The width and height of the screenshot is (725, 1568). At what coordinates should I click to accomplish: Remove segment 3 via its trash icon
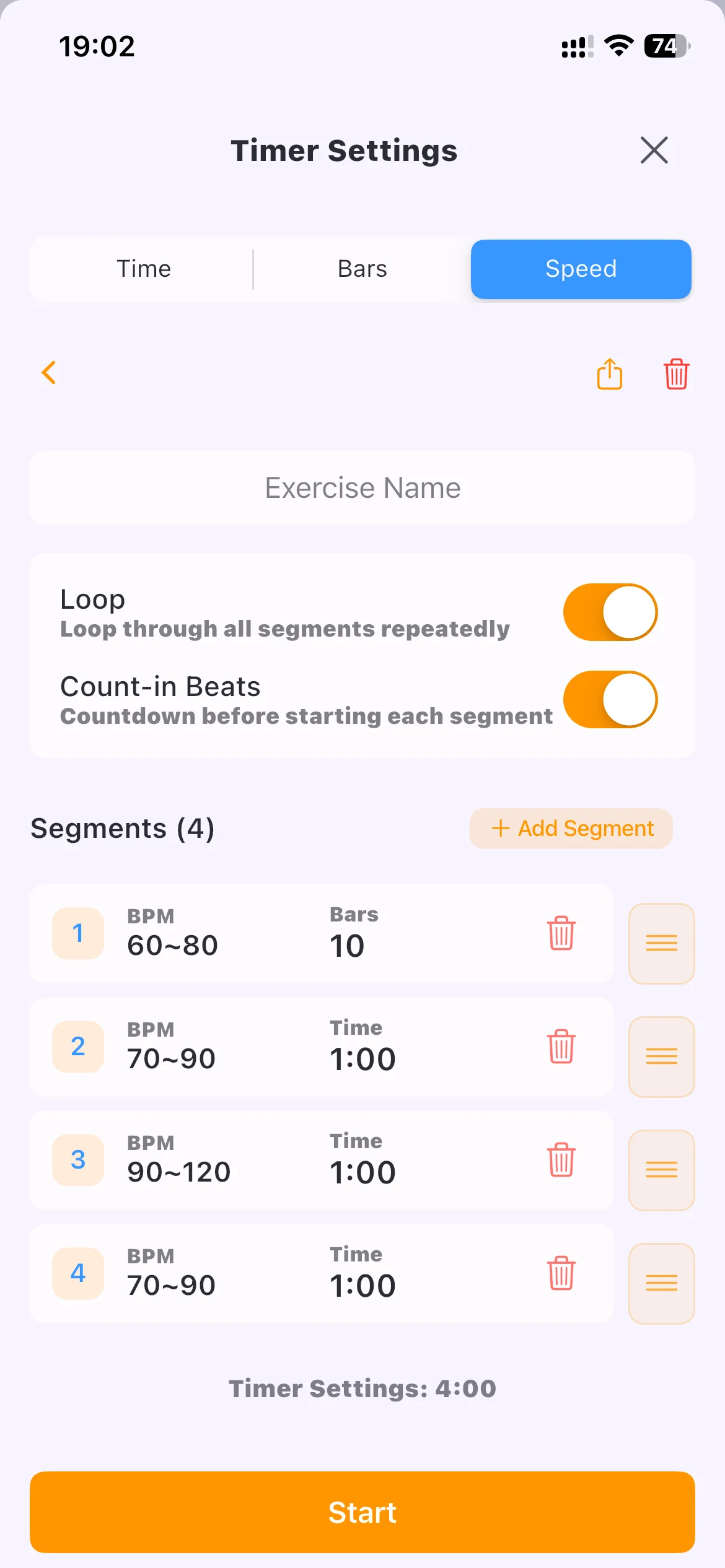pyautogui.click(x=561, y=1160)
